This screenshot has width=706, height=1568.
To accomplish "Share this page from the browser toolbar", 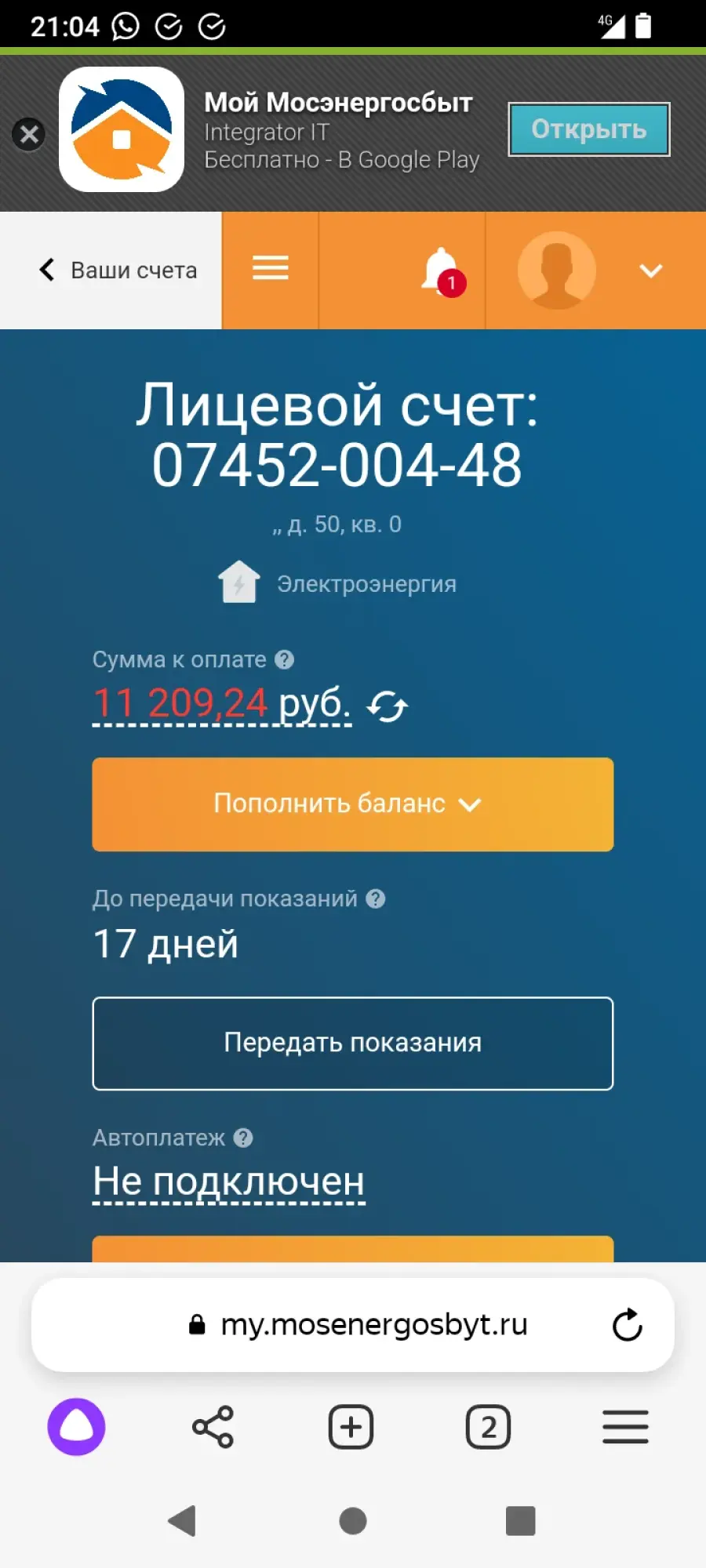I will point(213,1427).
